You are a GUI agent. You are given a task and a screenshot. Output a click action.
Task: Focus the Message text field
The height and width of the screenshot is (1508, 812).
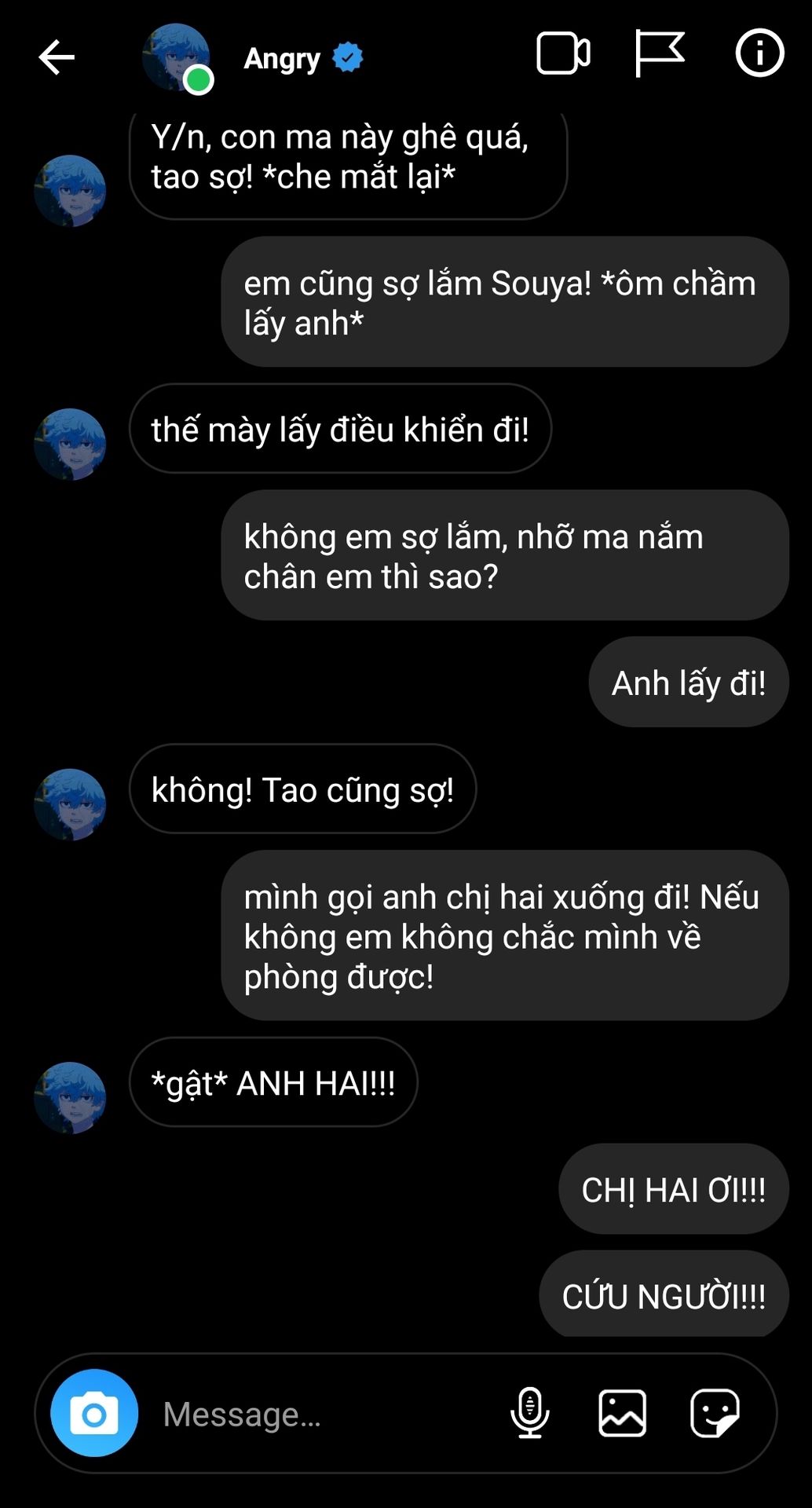click(x=314, y=1414)
